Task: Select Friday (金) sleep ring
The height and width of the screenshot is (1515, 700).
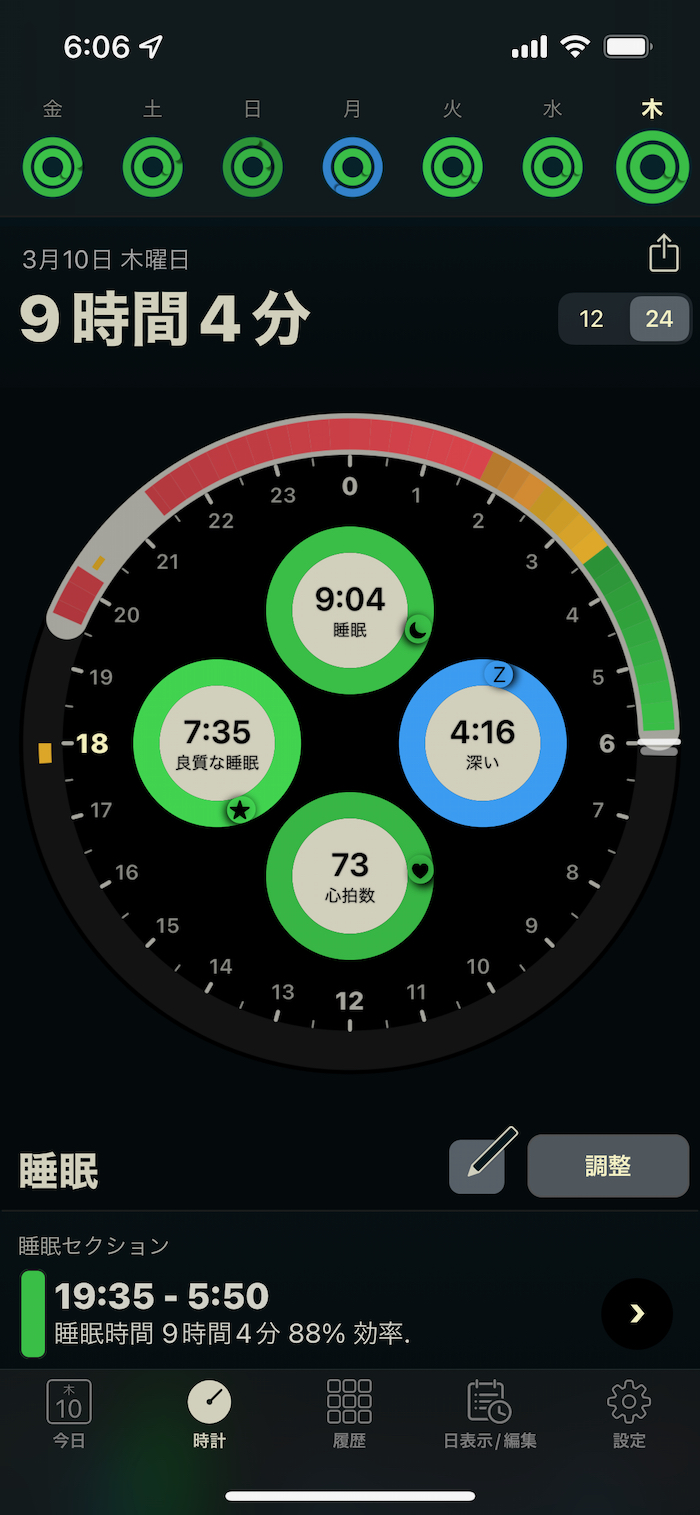Action: [52, 166]
